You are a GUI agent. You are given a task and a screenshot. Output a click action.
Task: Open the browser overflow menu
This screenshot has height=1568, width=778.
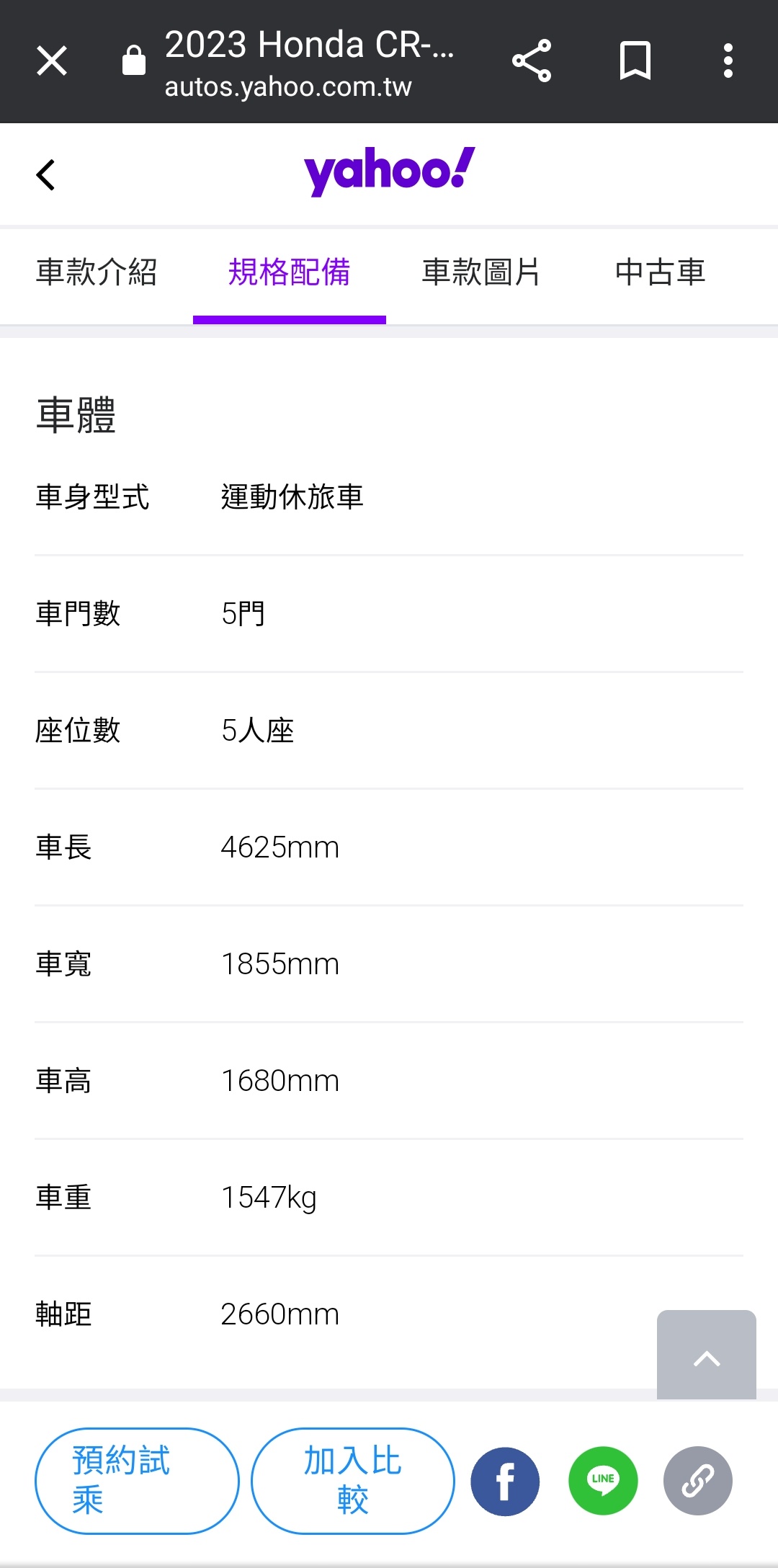coord(728,61)
